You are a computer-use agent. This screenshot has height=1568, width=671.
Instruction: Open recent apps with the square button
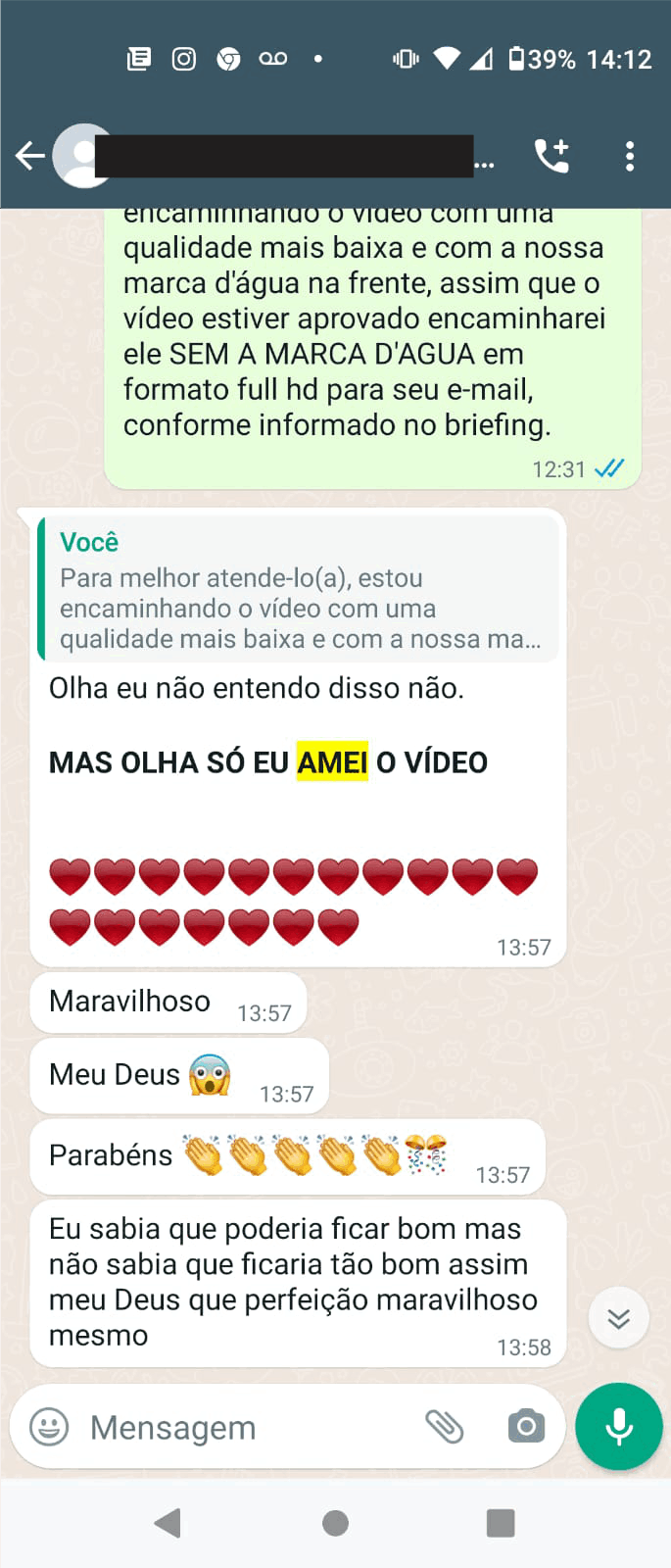[501, 1523]
